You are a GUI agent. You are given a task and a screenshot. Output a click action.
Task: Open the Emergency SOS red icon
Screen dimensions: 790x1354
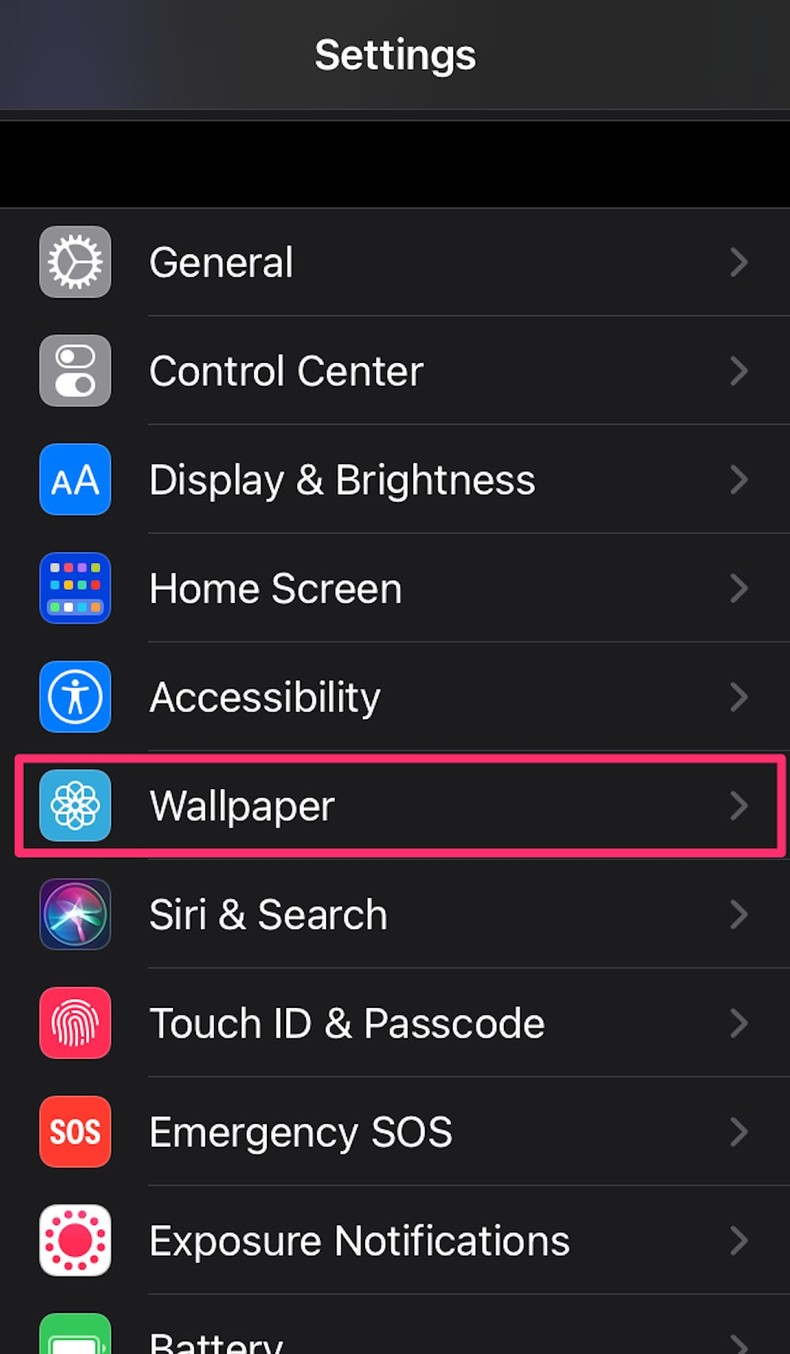click(74, 1132)
